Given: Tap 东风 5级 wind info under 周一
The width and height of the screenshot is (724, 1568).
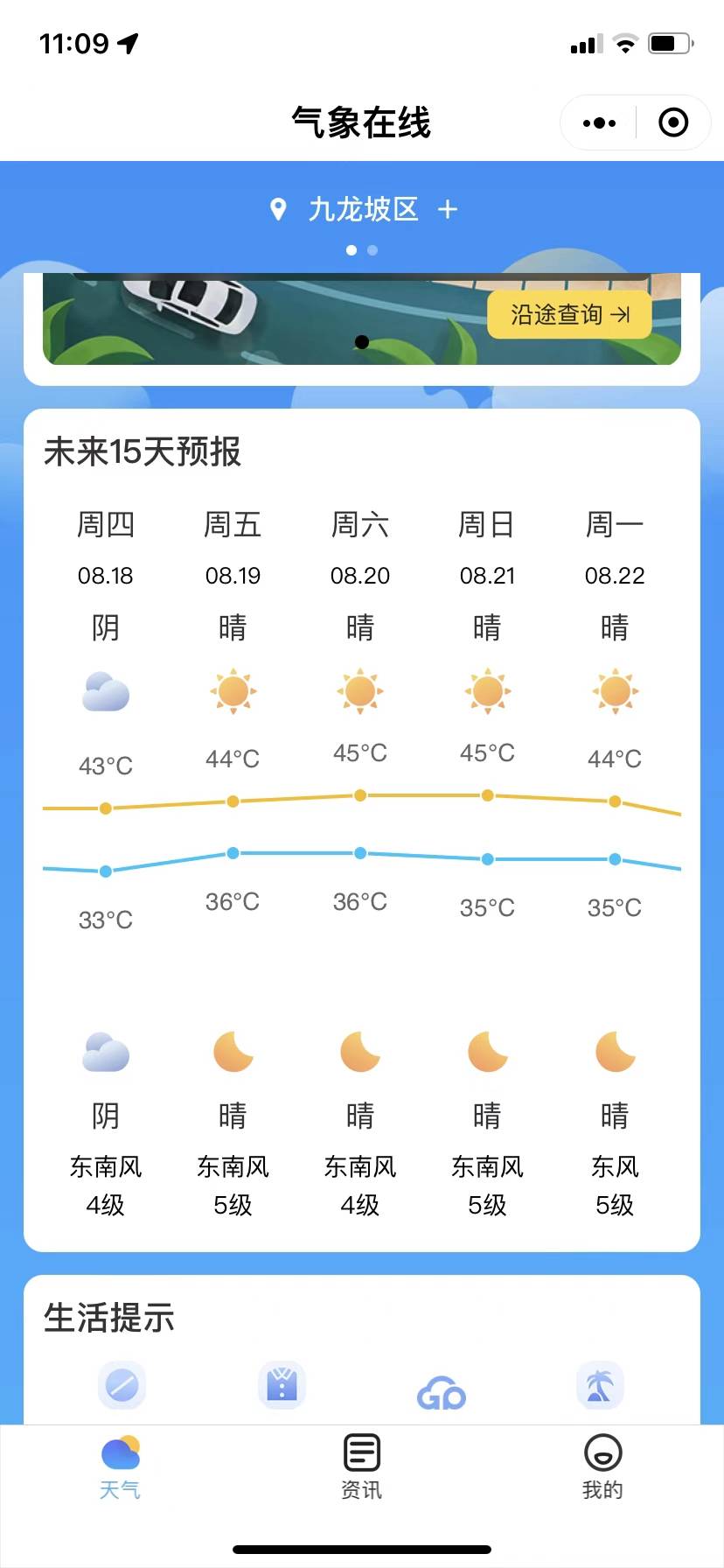Looking at the screenshot, I should (615, 1186).
